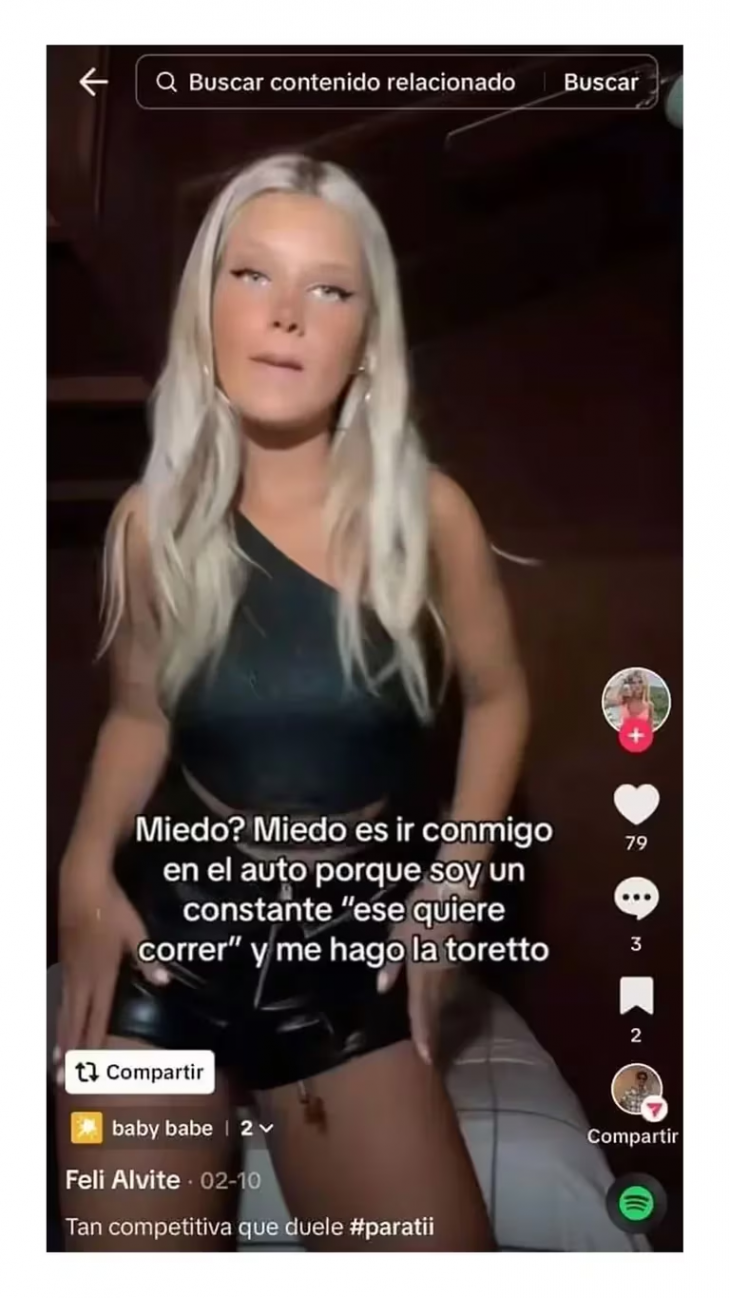Like the video with the heart icon
Viewport: 730px width, 1298px height.
[636, 804]
